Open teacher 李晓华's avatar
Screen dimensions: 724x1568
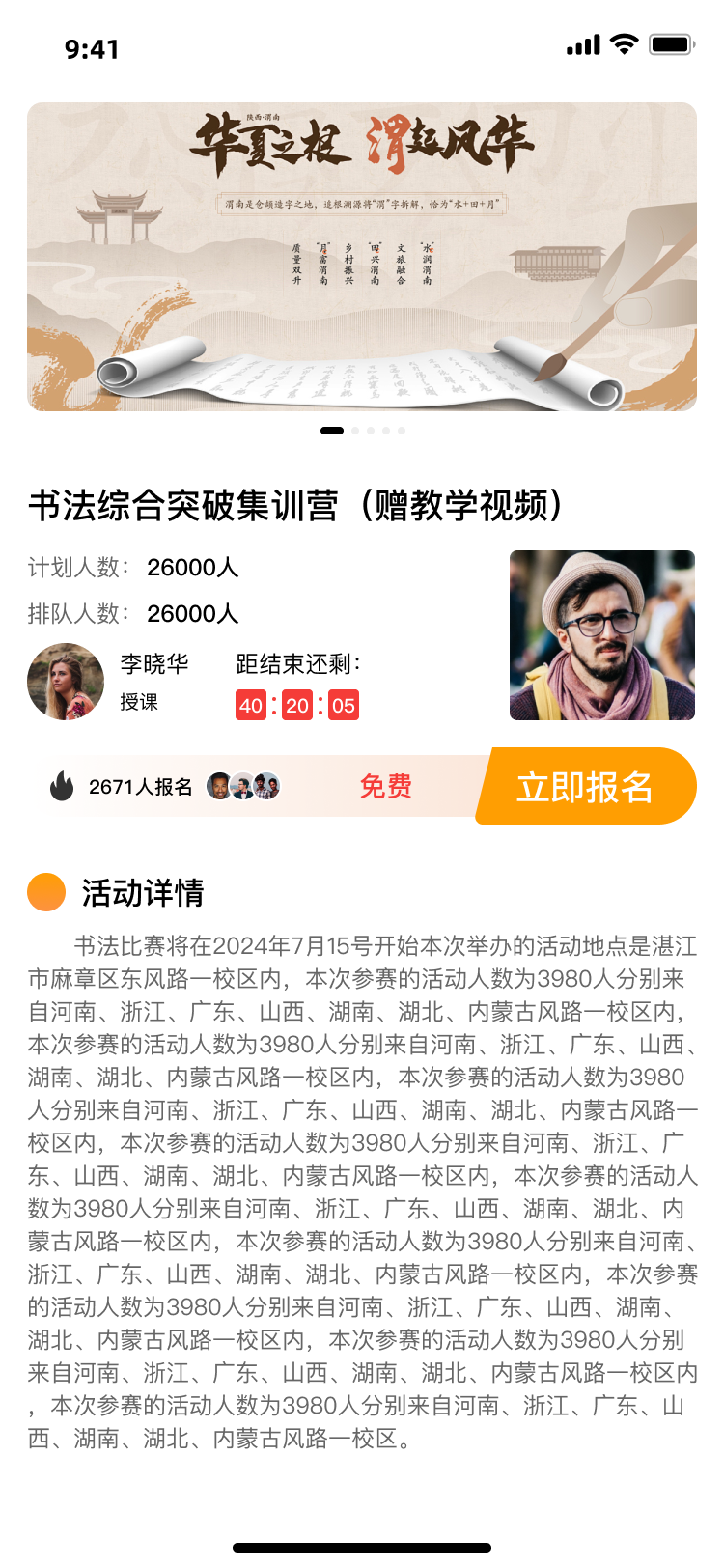(x=66, y=682)
